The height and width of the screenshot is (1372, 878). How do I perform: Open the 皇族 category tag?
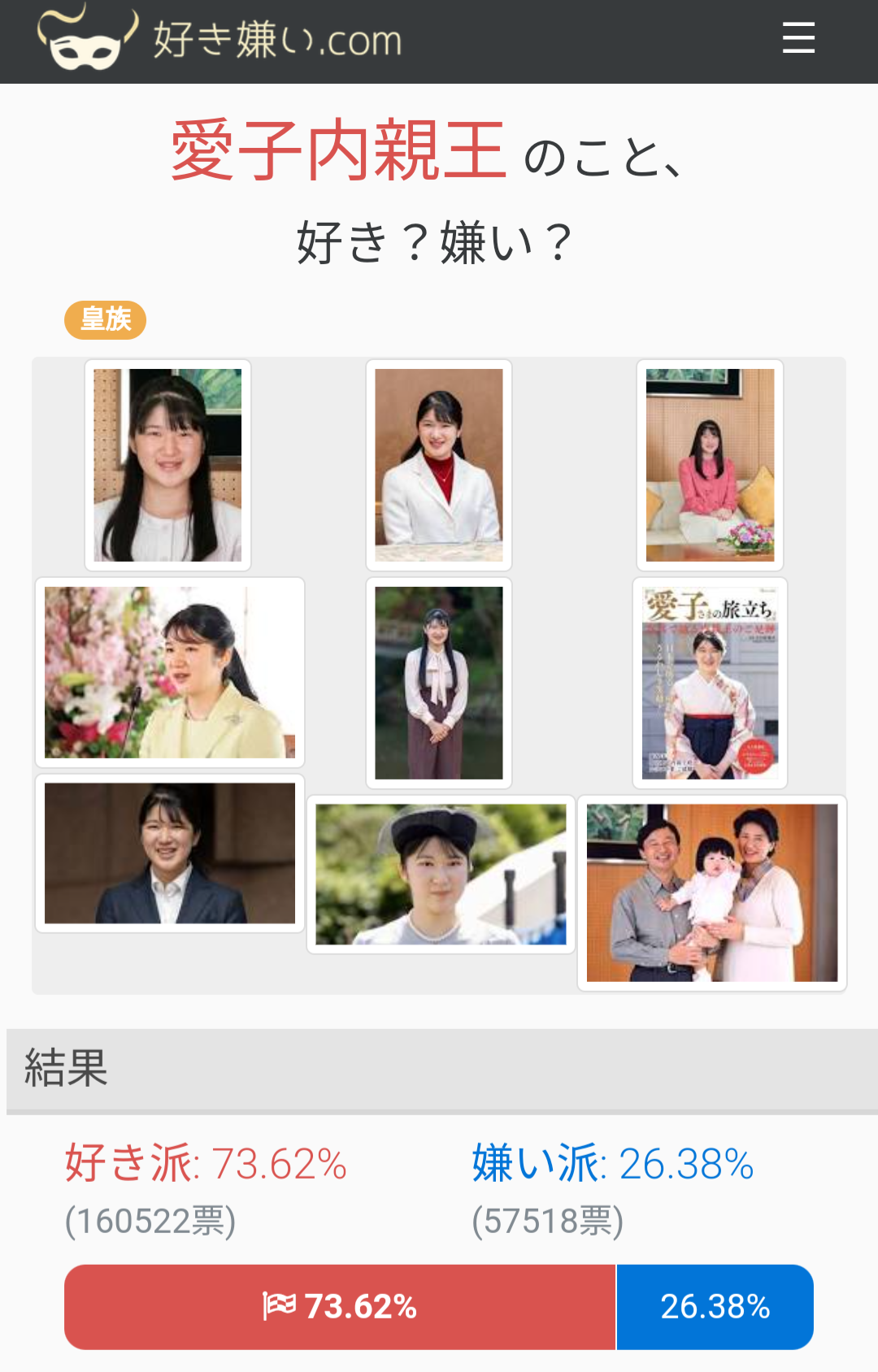click(105, 319)
